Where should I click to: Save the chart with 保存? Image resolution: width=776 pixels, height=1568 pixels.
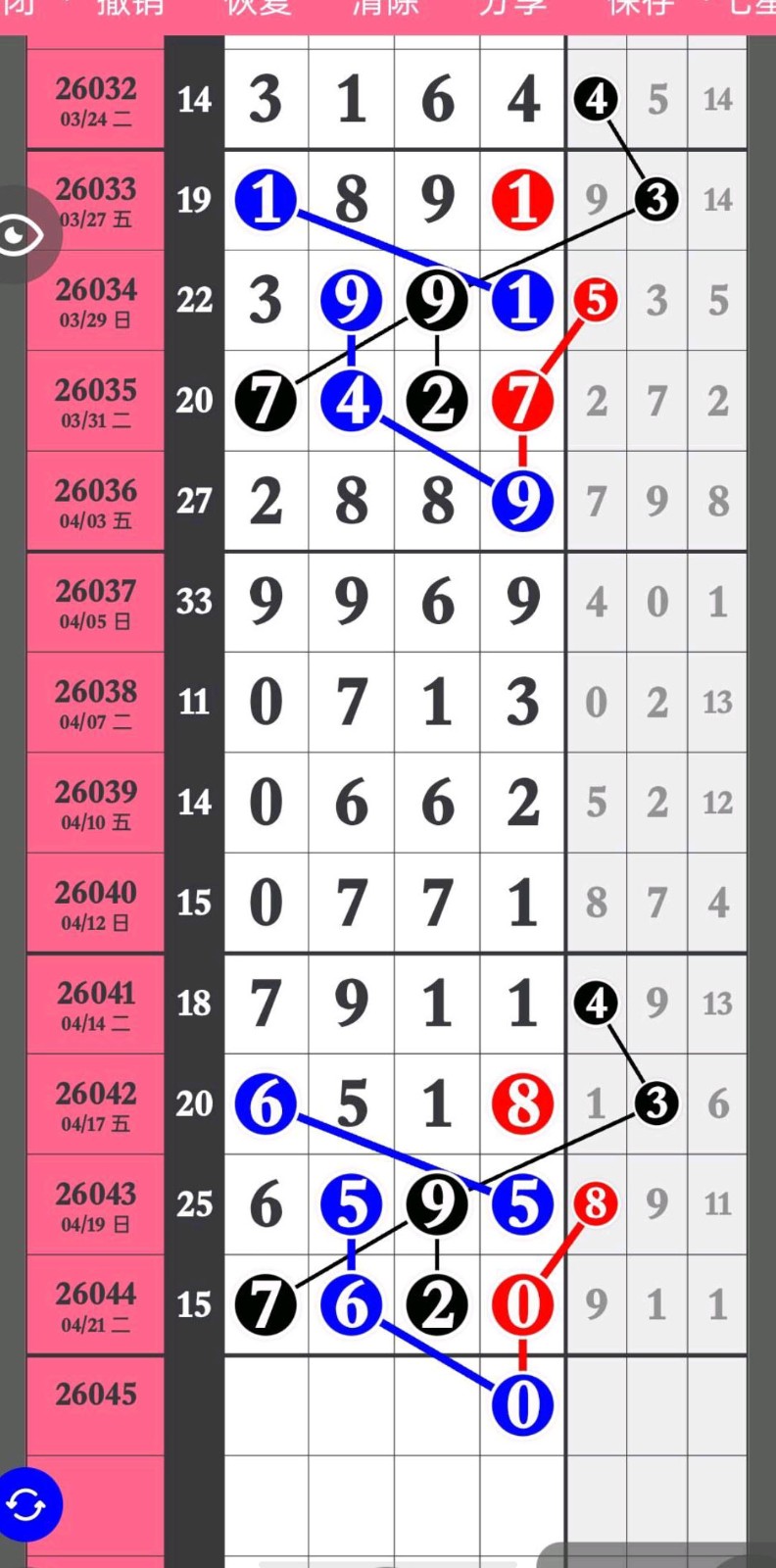pos(640,8)
